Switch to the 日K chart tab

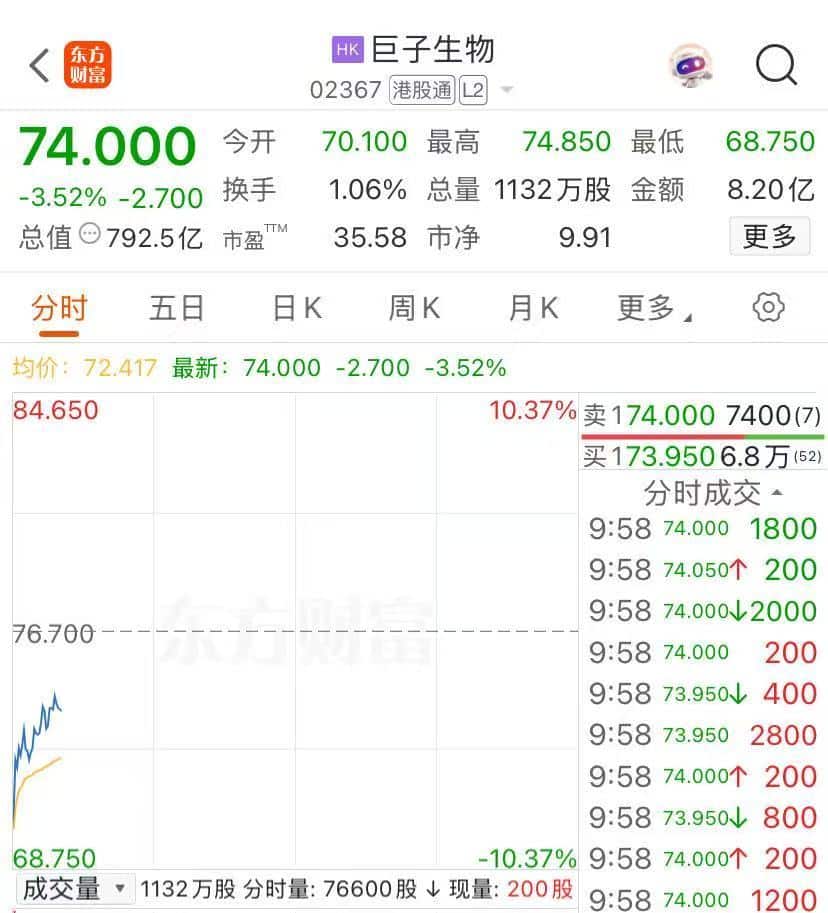(294, 308)
